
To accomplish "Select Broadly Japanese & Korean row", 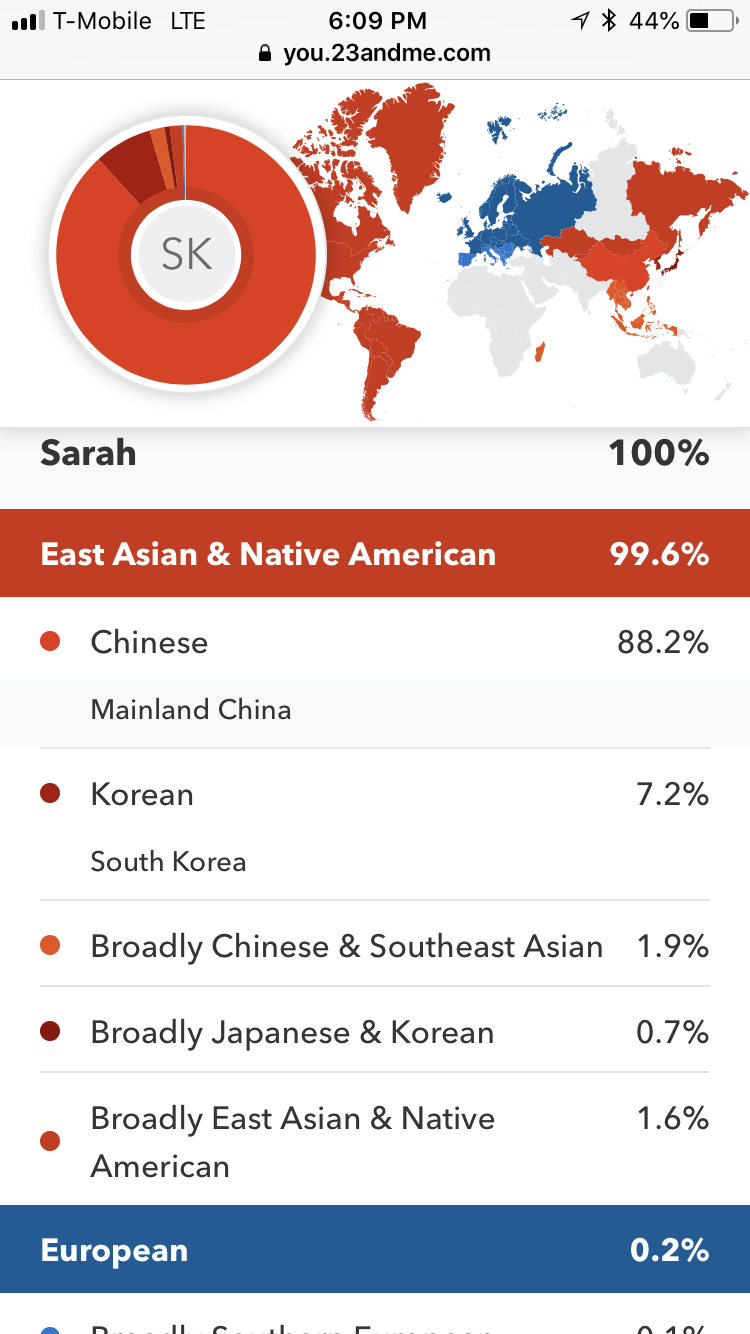I will (x=375, y=1031).
